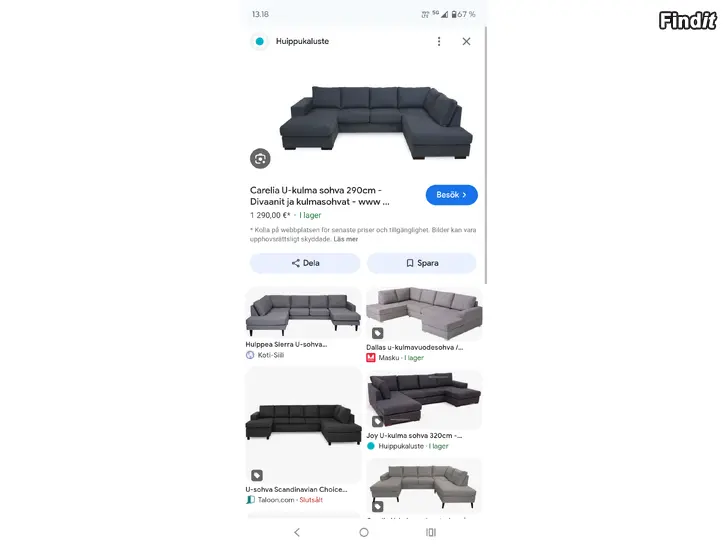Go back with the system back button
Image resolution: width=728 pixels, height=546 pixels.
[297, 532]
